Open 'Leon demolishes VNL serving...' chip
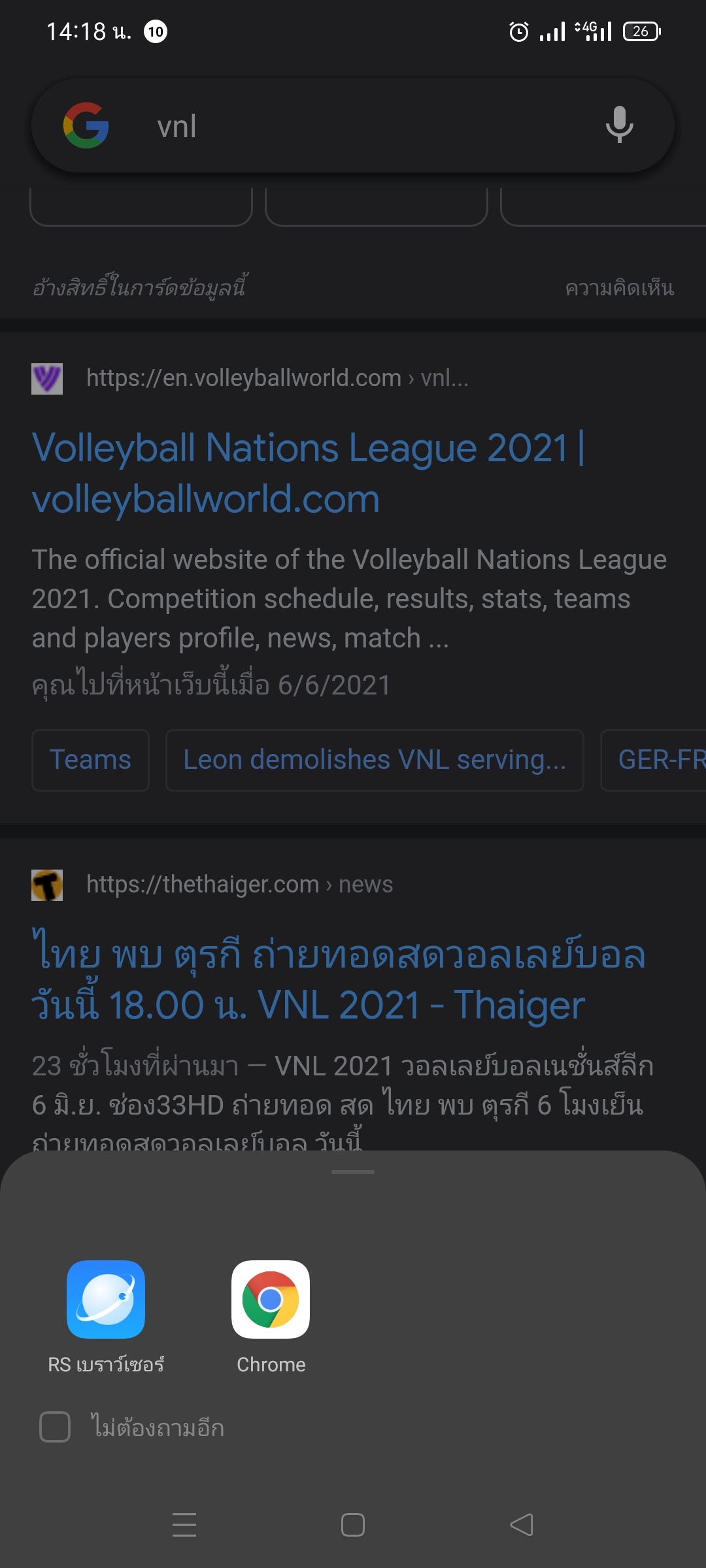The image size is (706, 1568). coord(375,760)
